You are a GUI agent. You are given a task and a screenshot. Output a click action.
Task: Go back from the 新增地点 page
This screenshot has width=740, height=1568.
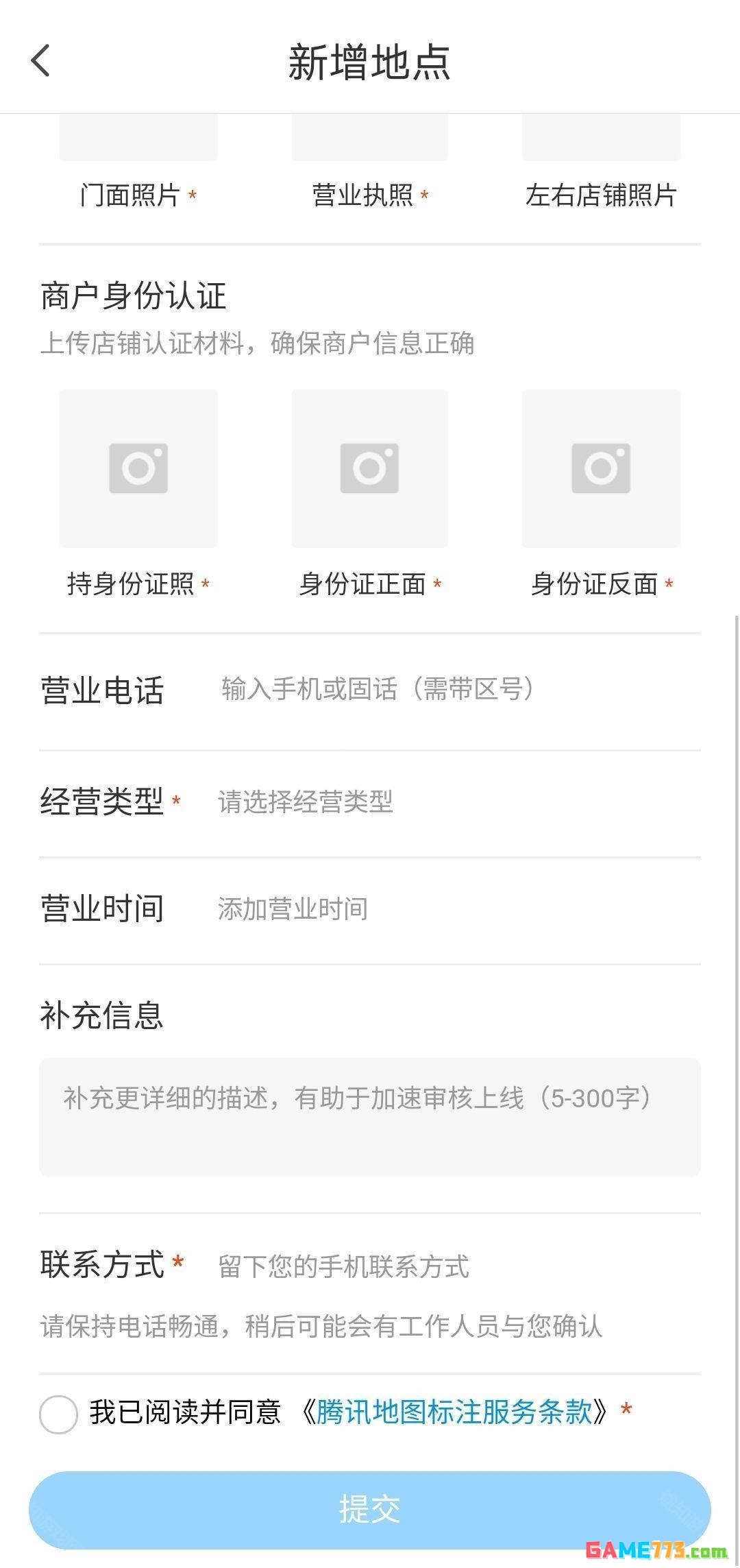point(41,60)
